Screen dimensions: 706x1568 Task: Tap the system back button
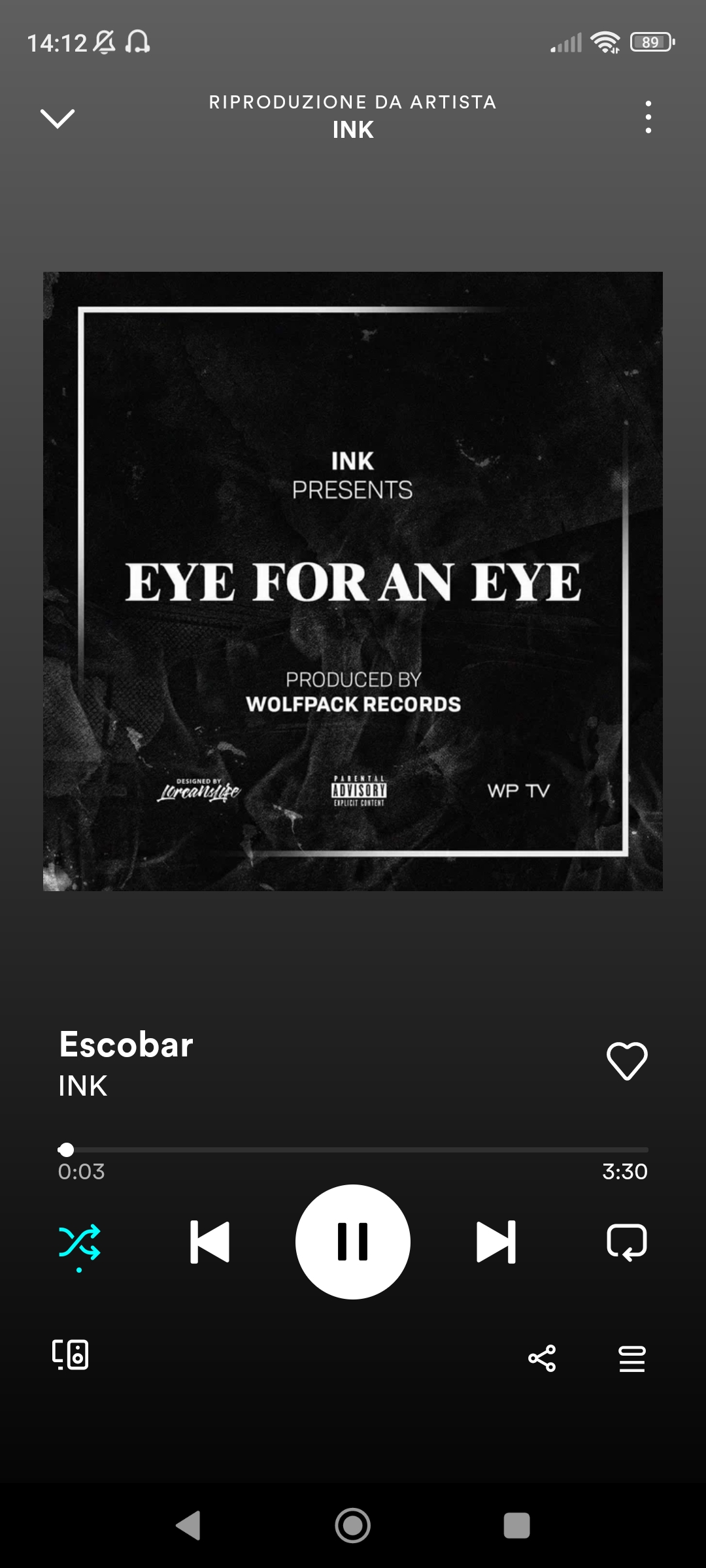(188, 1526)
